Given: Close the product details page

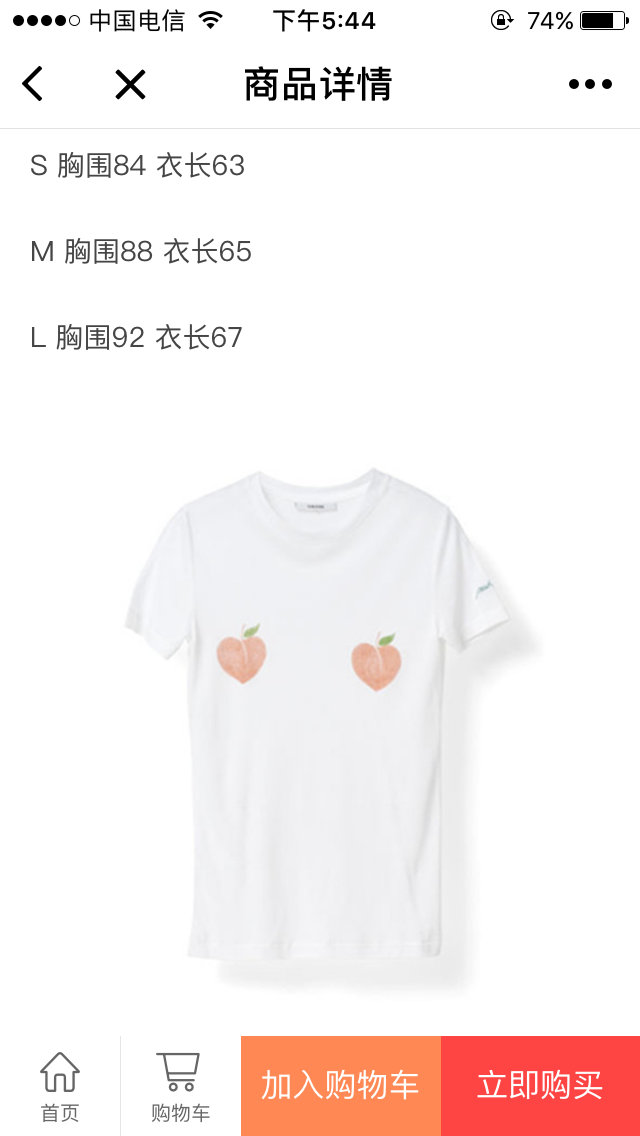Looking at the screenshot, I should coord(130,84).
